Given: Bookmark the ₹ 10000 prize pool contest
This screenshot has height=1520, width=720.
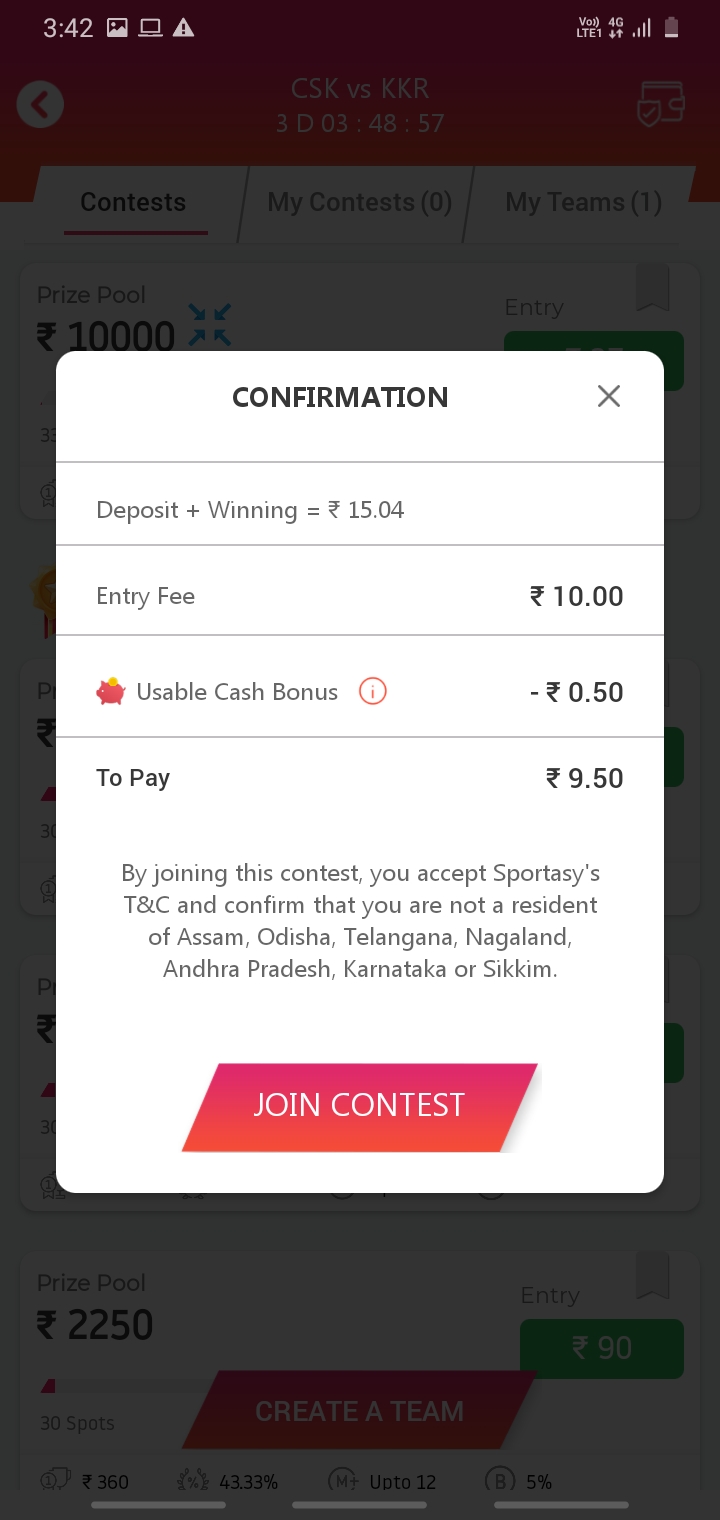Looking at the screenshot, I should (x=652, y=288).
